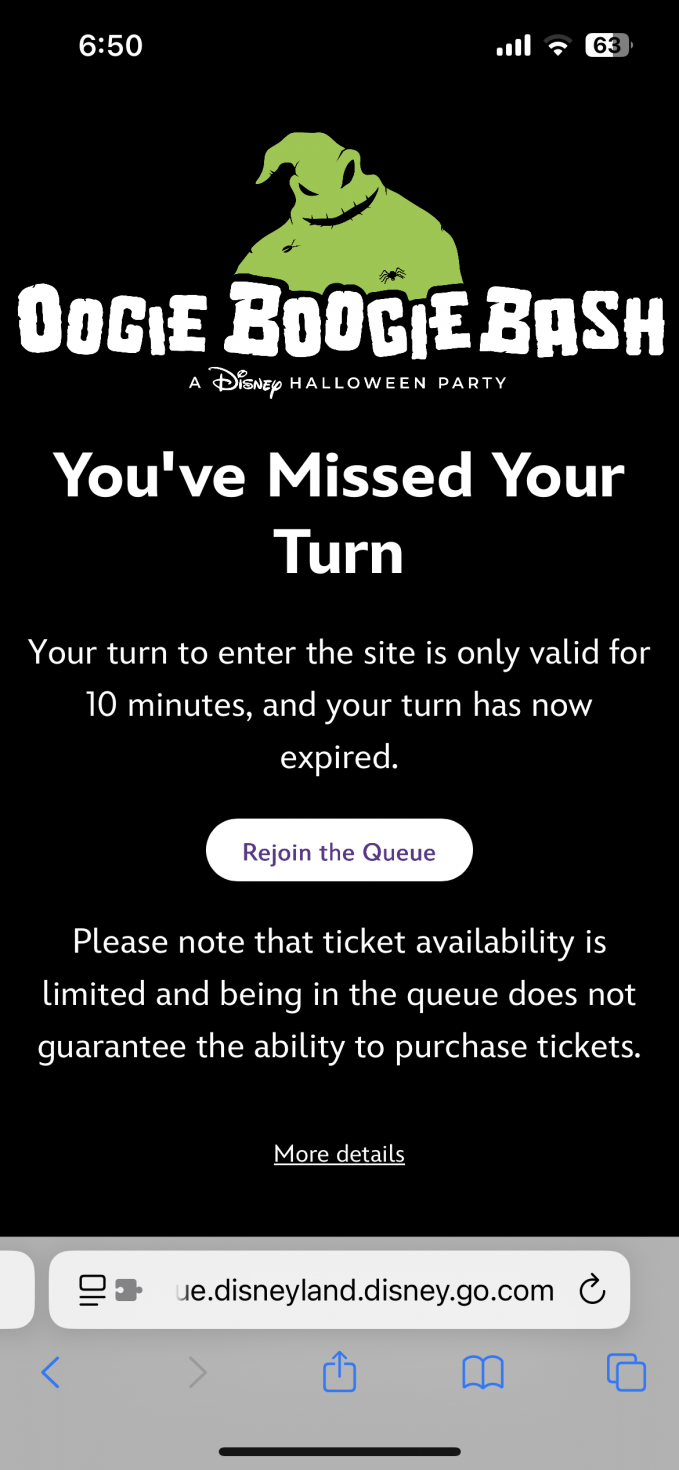Open Safari bookmarks

(x=483, y=1372)
